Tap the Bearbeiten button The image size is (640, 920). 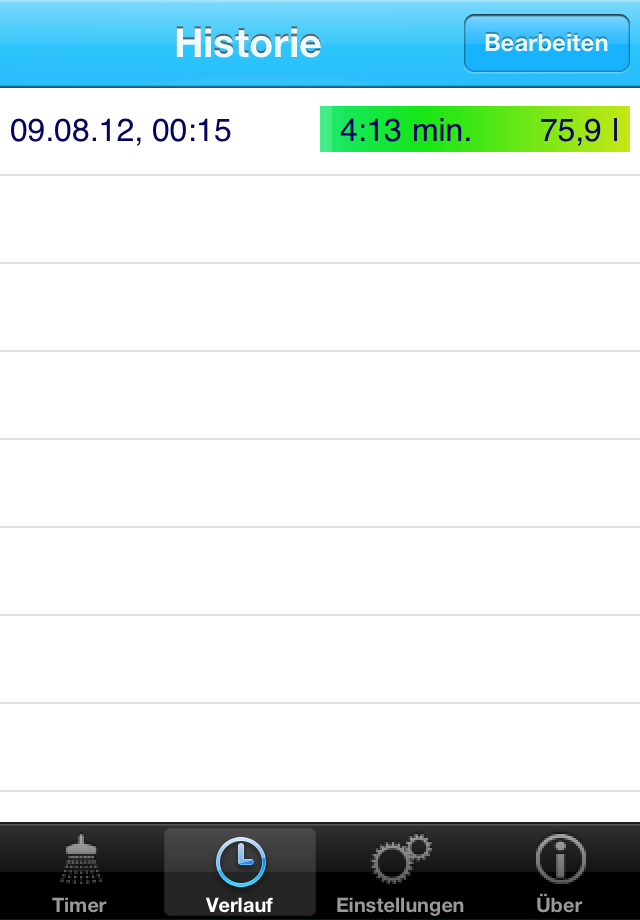point(546,43)
